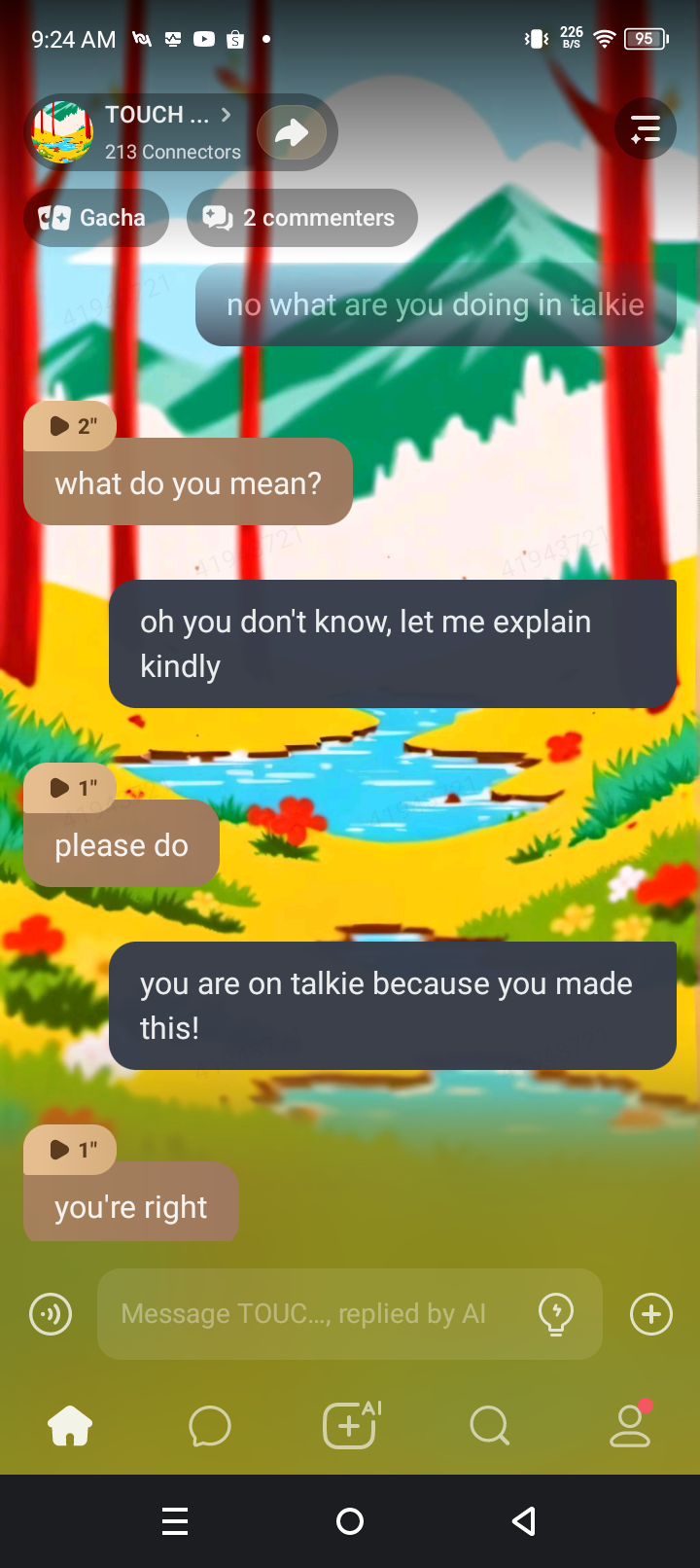Share this TOUCH character chat
Viewport: 700px width, 1568px height.
point(292,133)
